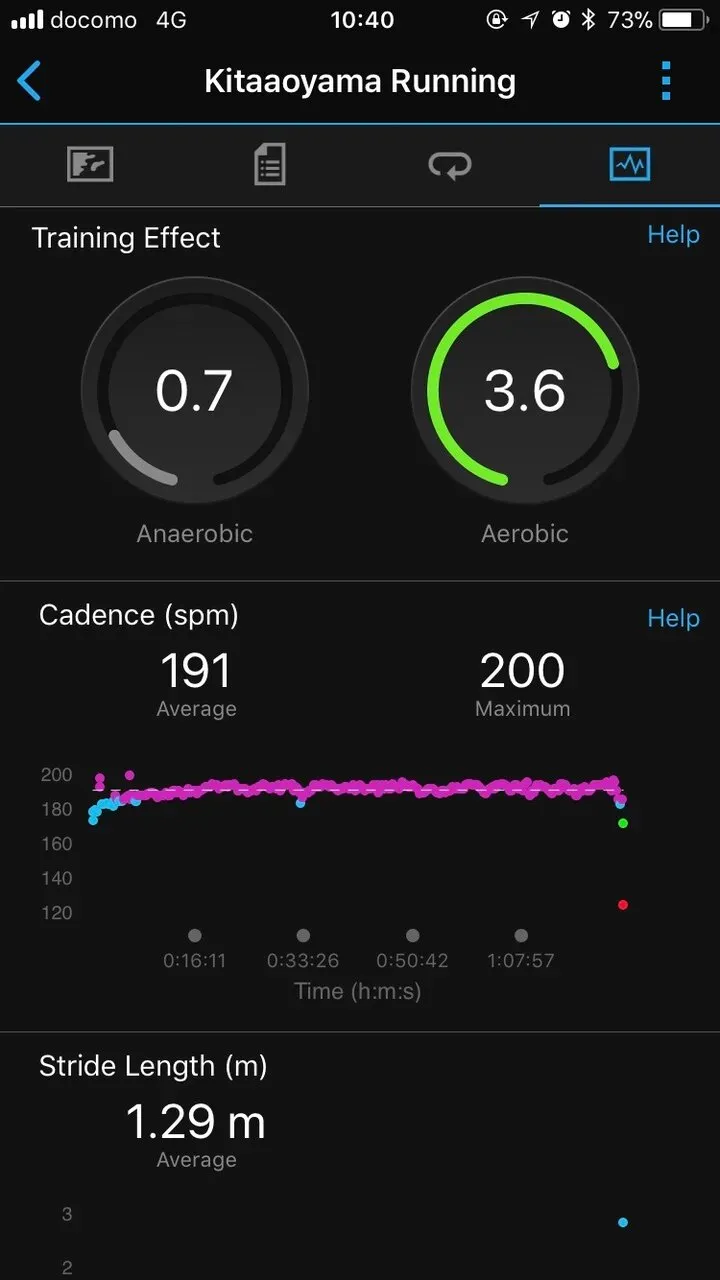Switch to the stats details tab
This screenshot has height=1280, width=720.
(x=270, y=164)
